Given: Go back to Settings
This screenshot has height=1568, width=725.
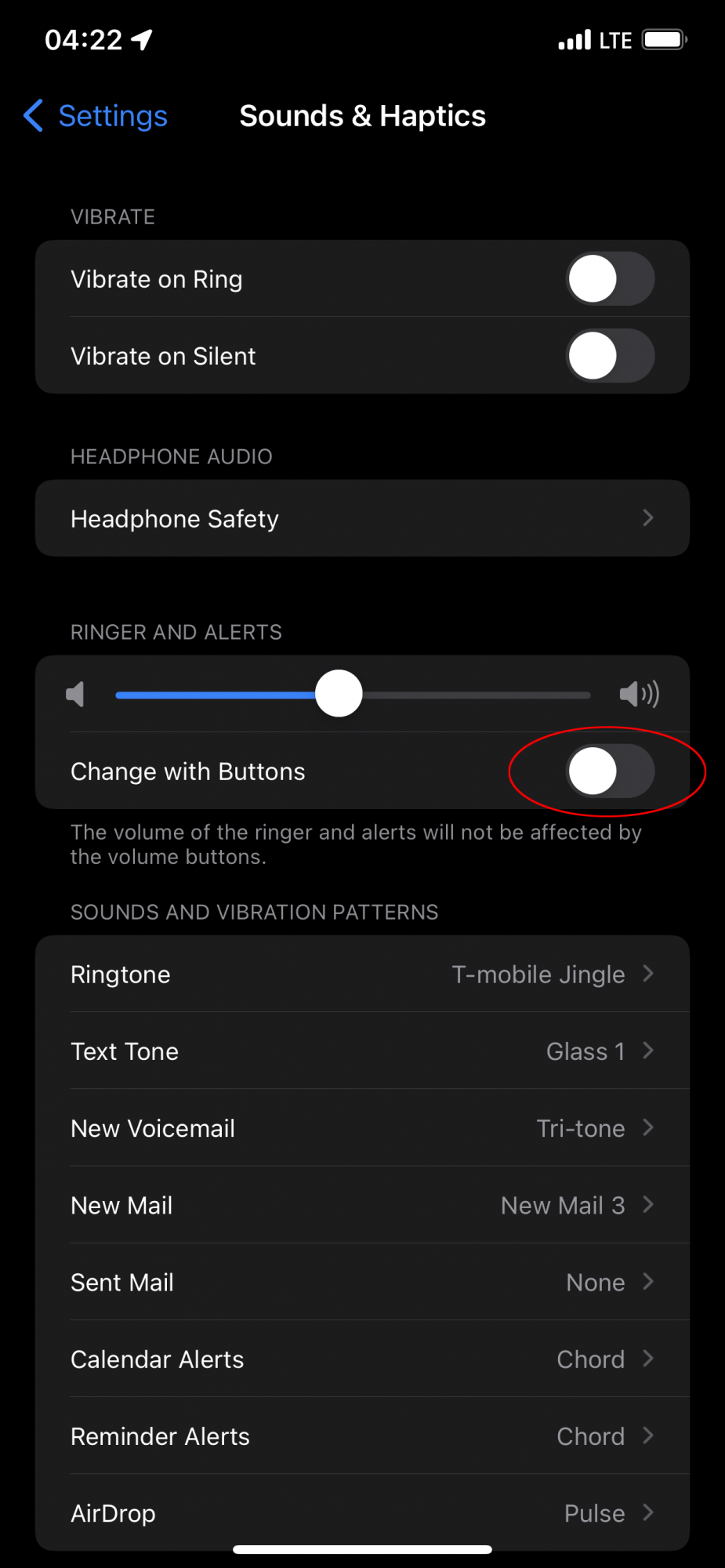Looking at the screenshot, I should pyautogui.click(x=96, y=116).
